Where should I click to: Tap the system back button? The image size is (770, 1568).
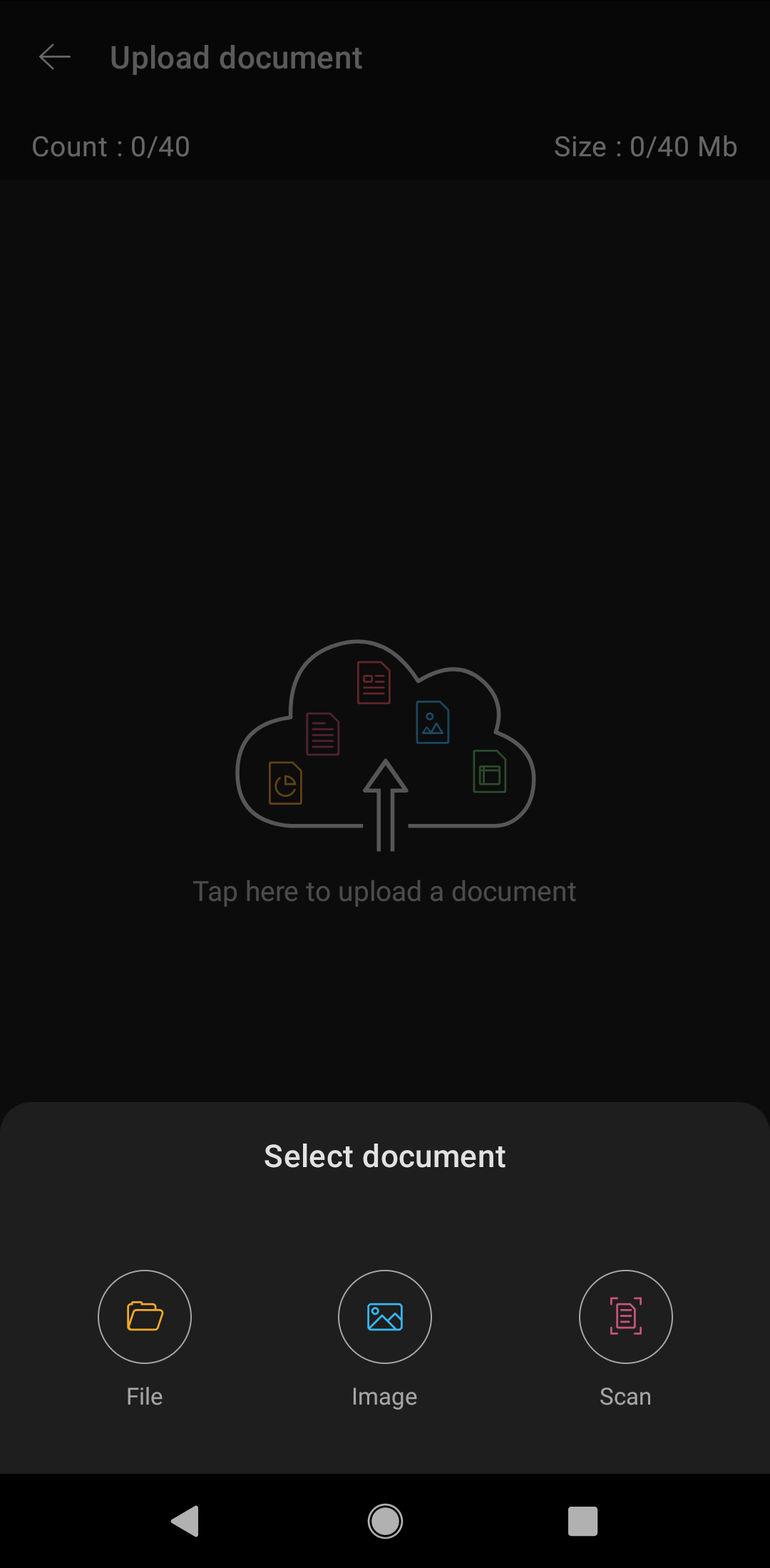(x=185, y=1521)
